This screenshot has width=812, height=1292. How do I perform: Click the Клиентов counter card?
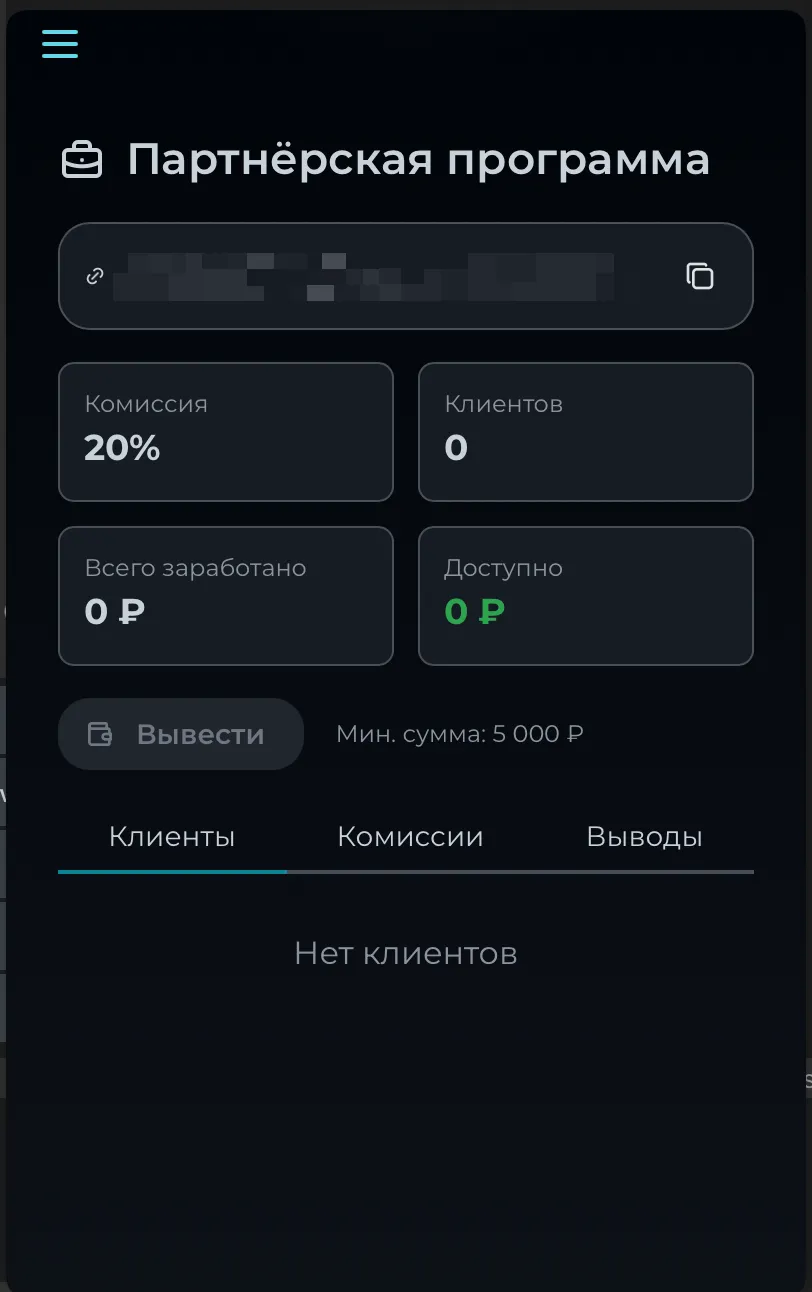(x=586, y=431)
